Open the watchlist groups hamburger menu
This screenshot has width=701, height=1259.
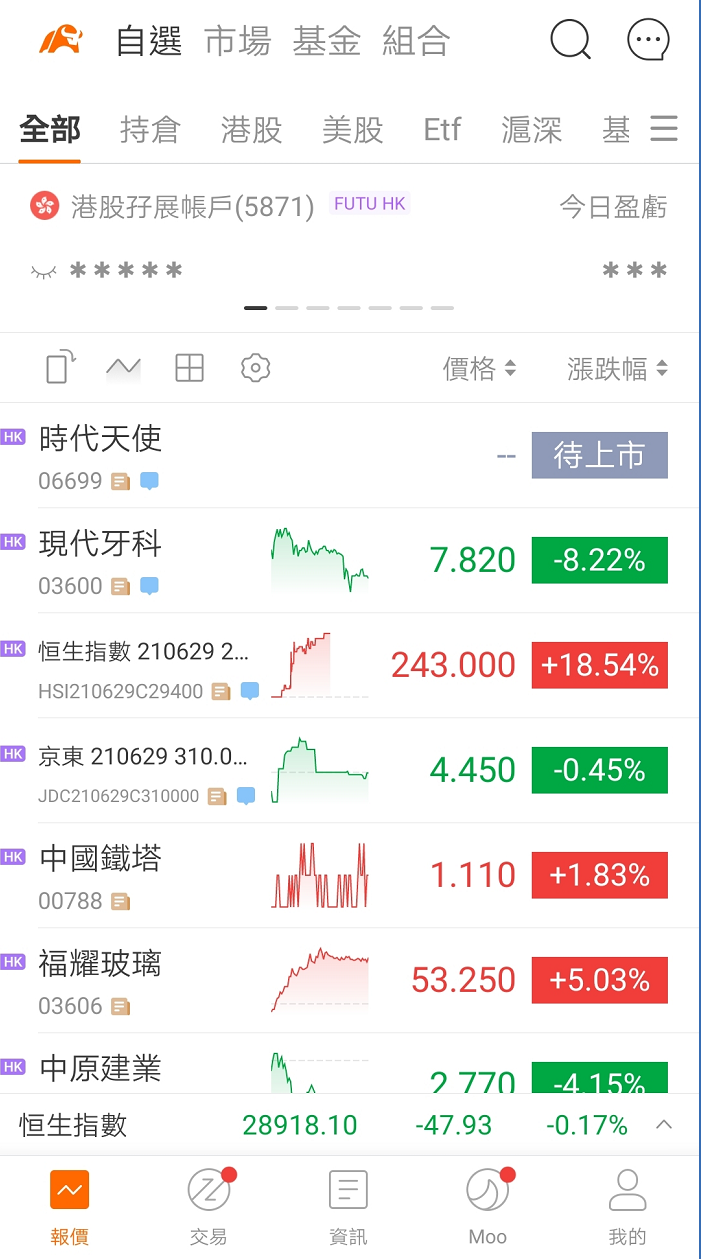[x=664, y=128]
